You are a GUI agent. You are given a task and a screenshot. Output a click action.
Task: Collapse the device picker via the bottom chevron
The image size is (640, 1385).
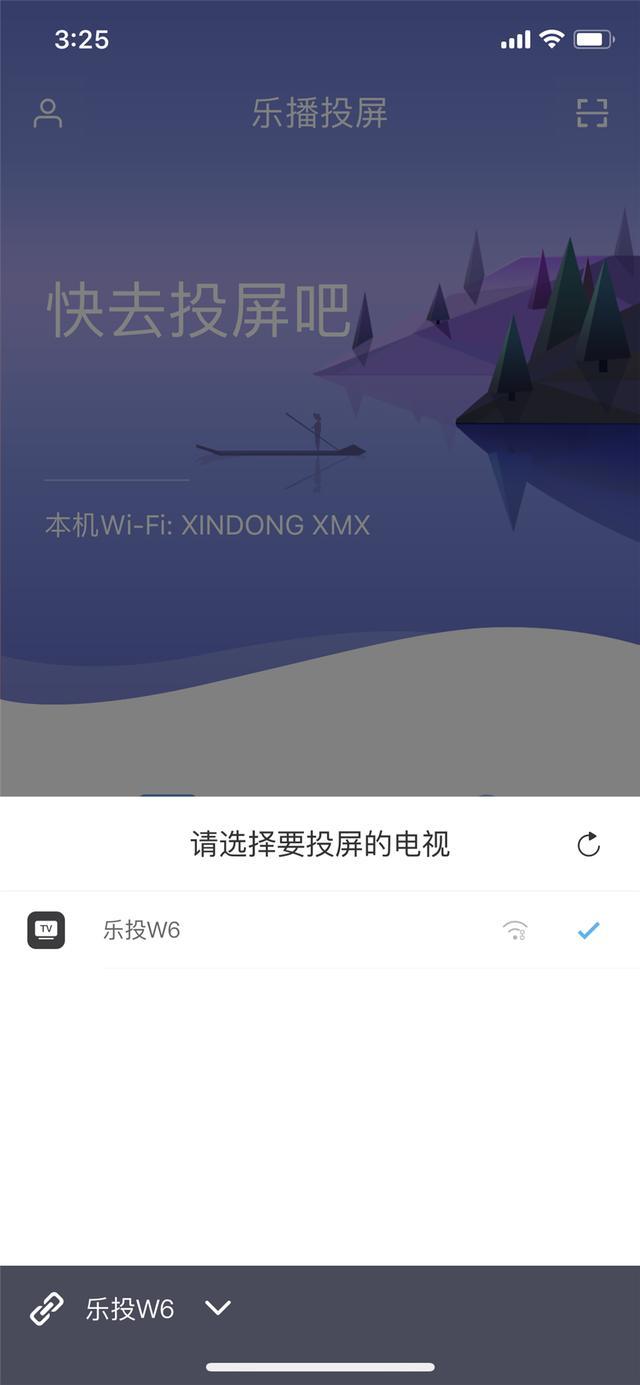217,1308
